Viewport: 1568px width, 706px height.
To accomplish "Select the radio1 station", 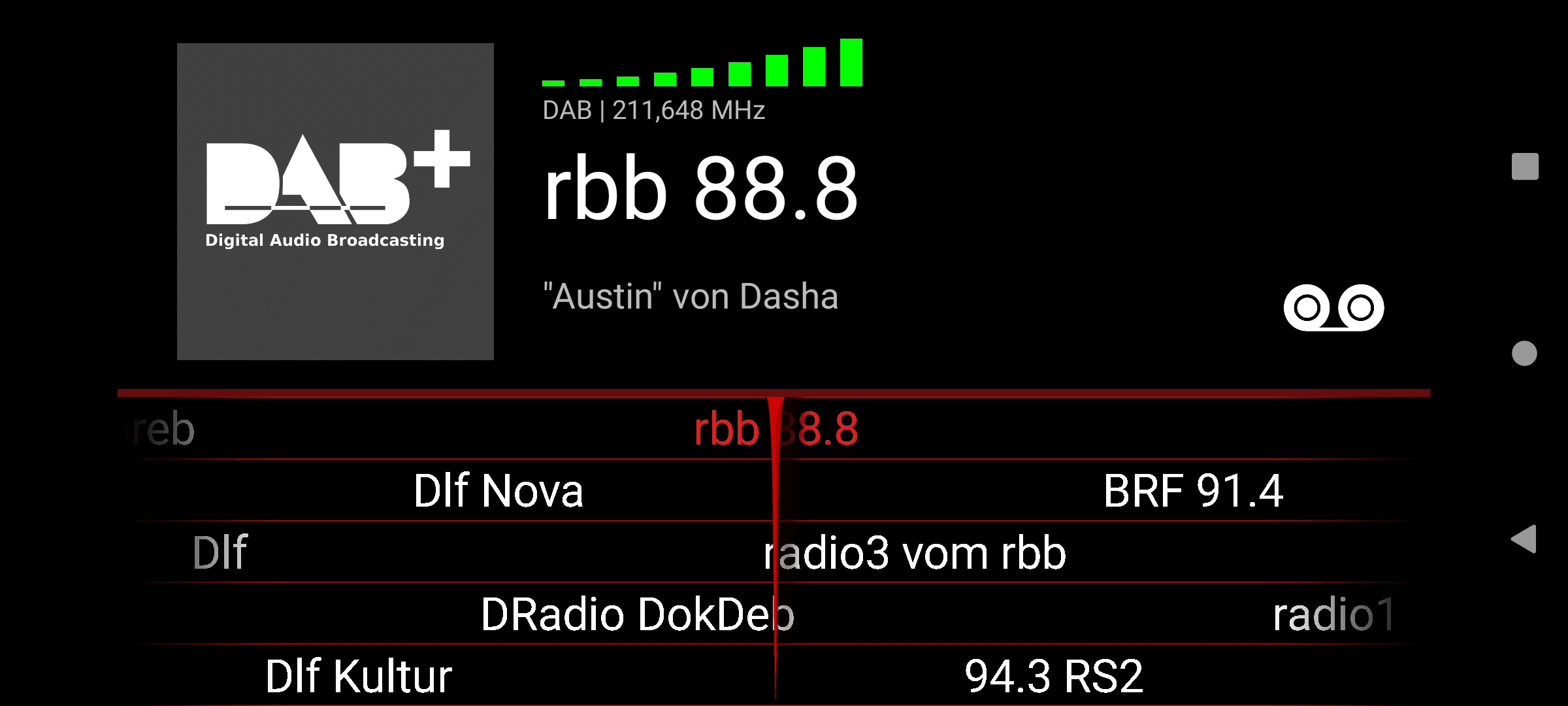I will [x=1333, y=614].
